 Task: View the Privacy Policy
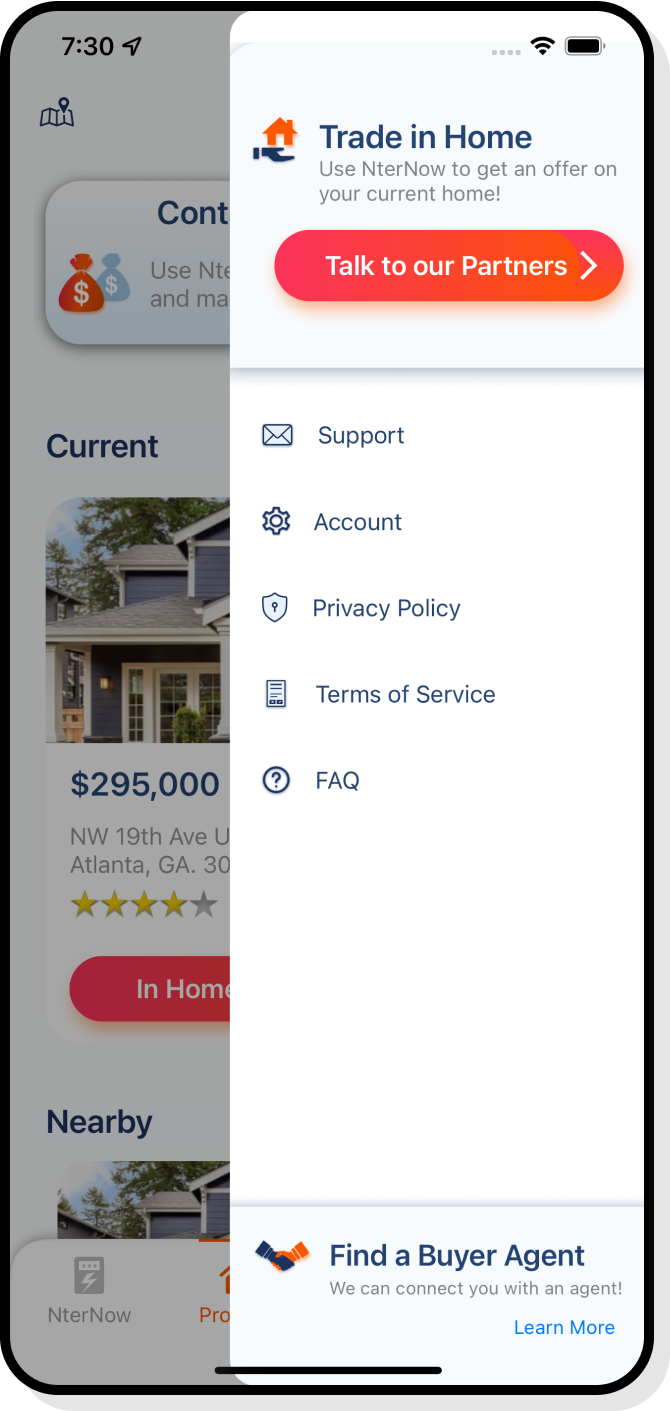tap(385, 608)
